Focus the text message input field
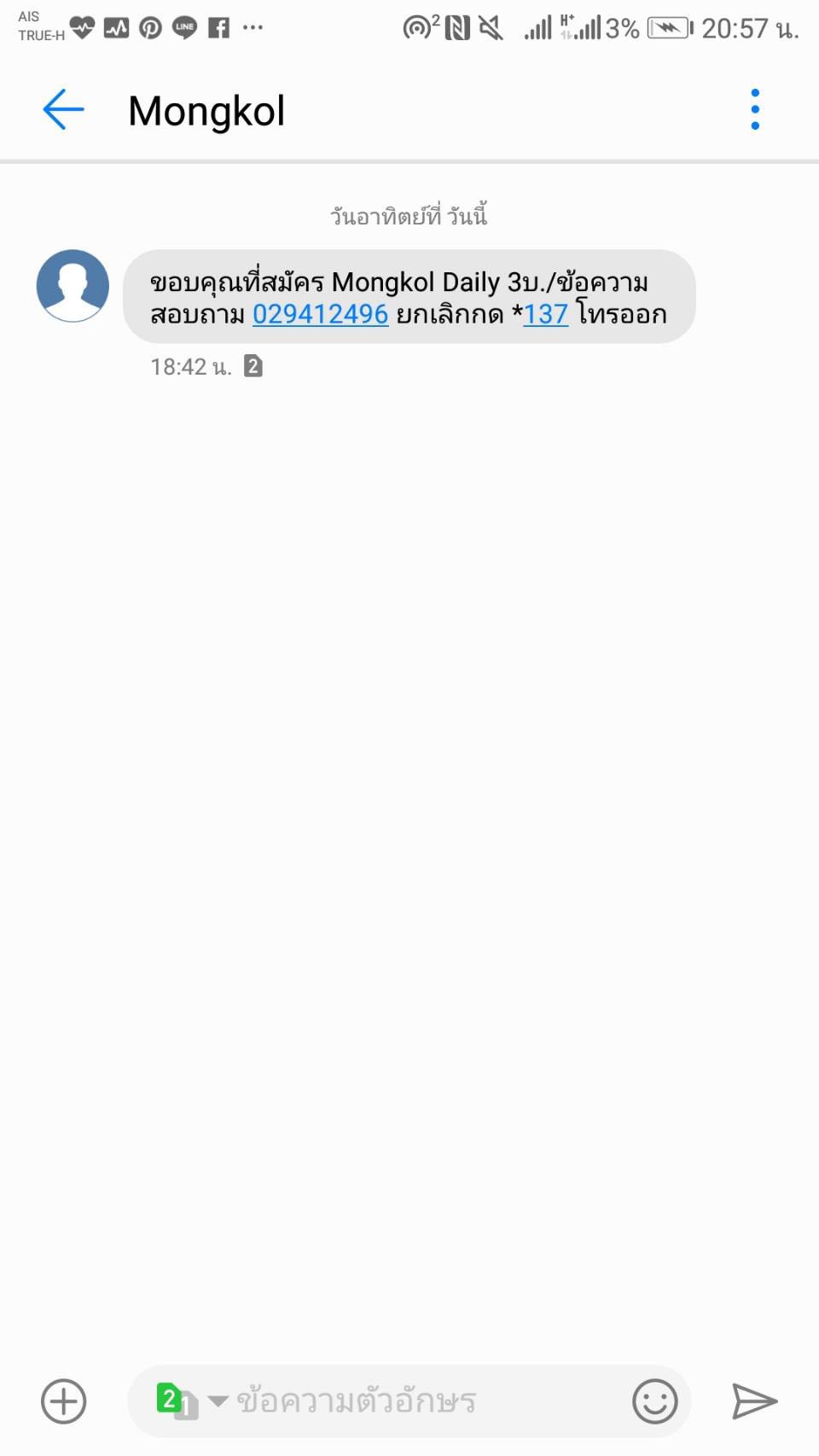Screen dimensions: 819x1456 [427, 1401]
